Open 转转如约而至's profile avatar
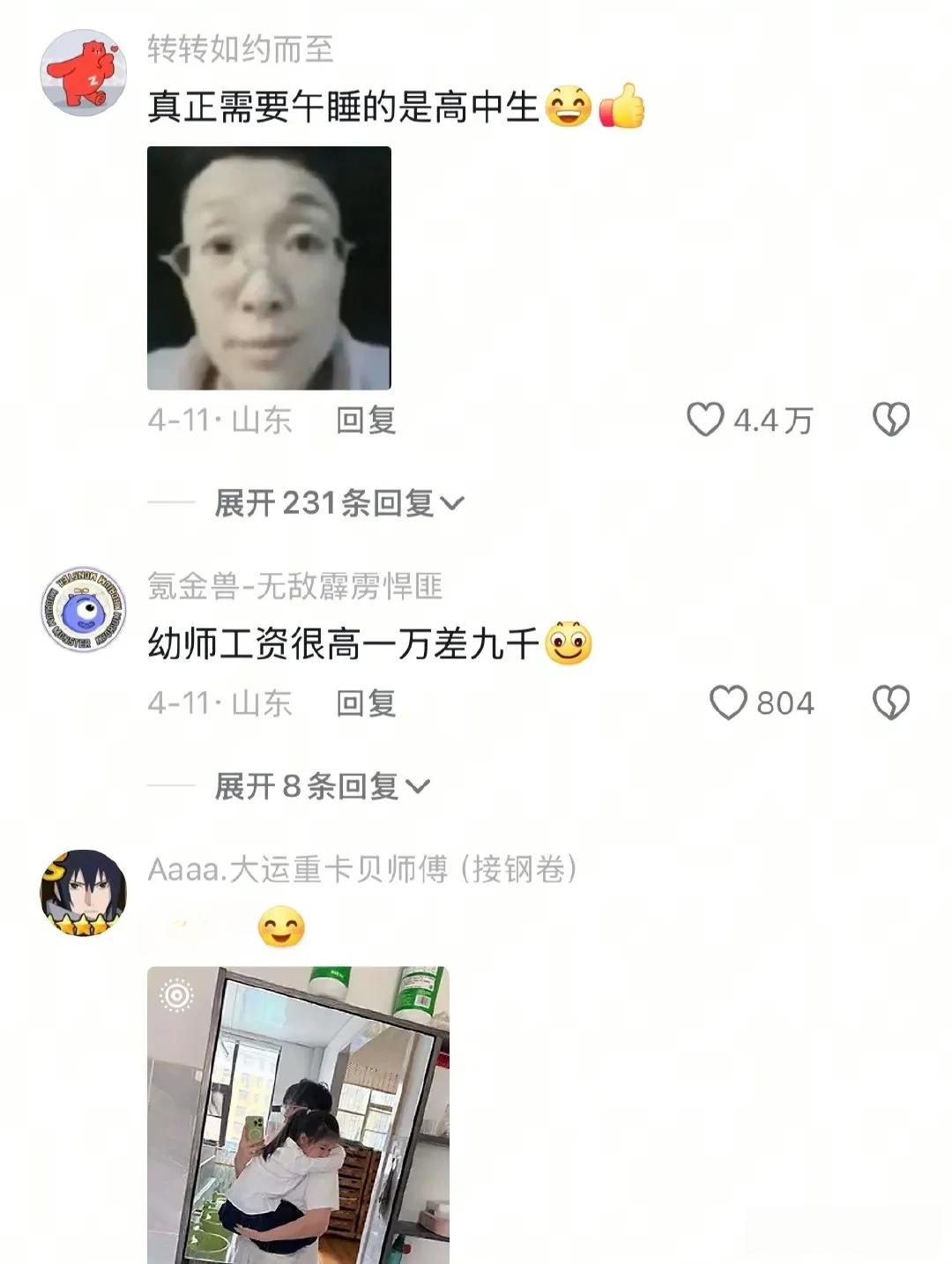Screen dimensions: 952x1264 (x=84, y=72)
